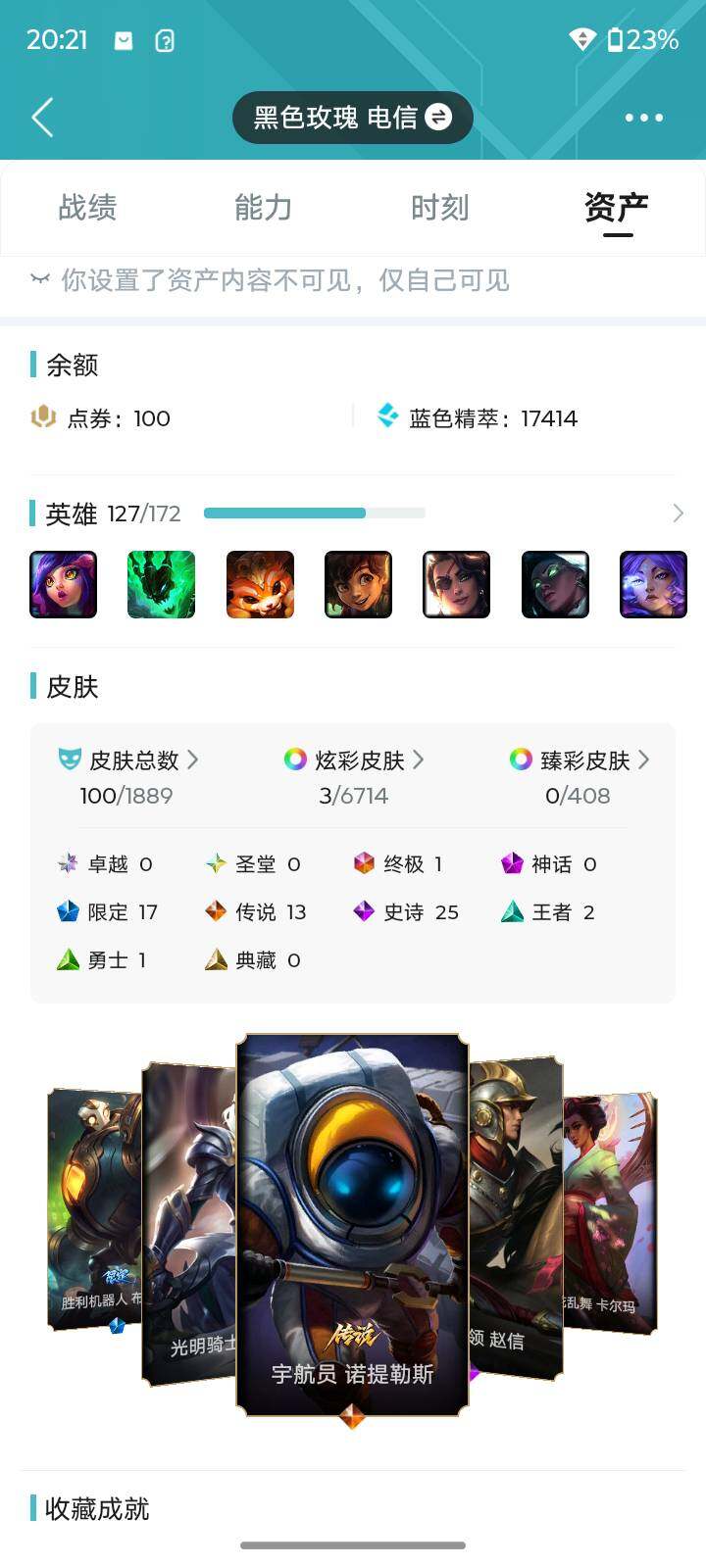Tap the 宇航员 诺提勒斯 skin card

[x=352, y=1225]
